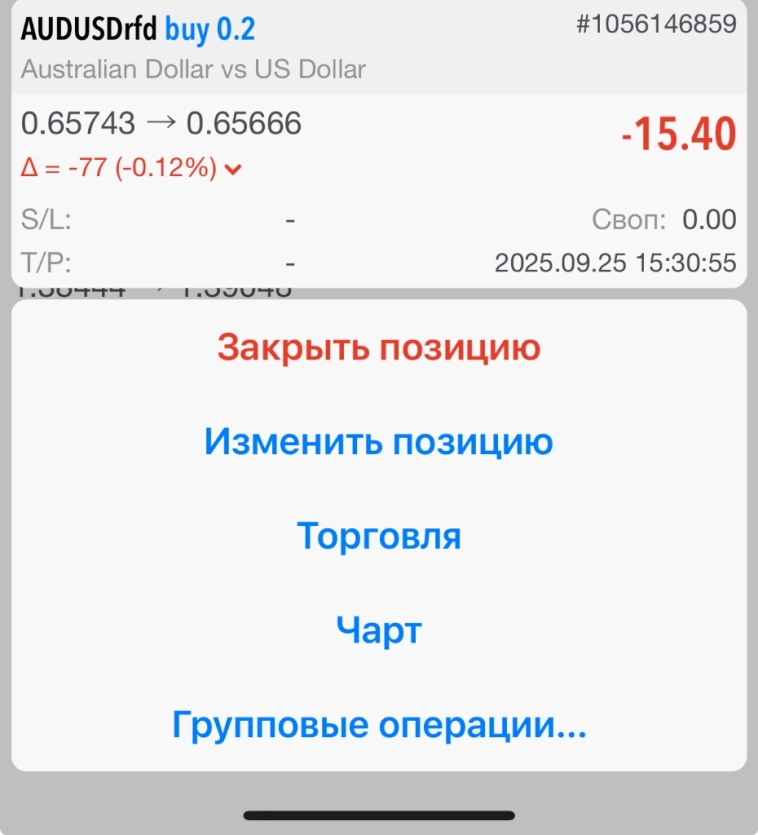This screenshot has height=835, width=758.
Task: Click the S/L field dash
Action: coord(288,220)
